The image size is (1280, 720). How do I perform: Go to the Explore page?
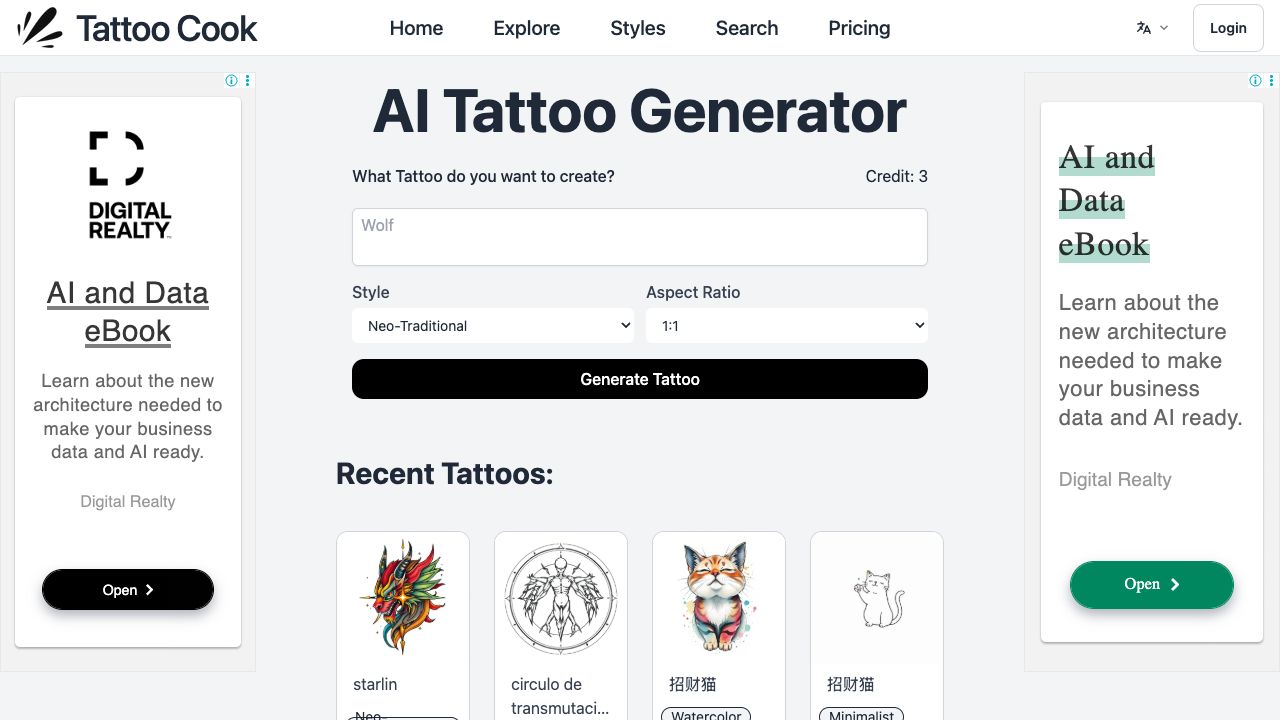pyautogui.click(x=526, y=28)
